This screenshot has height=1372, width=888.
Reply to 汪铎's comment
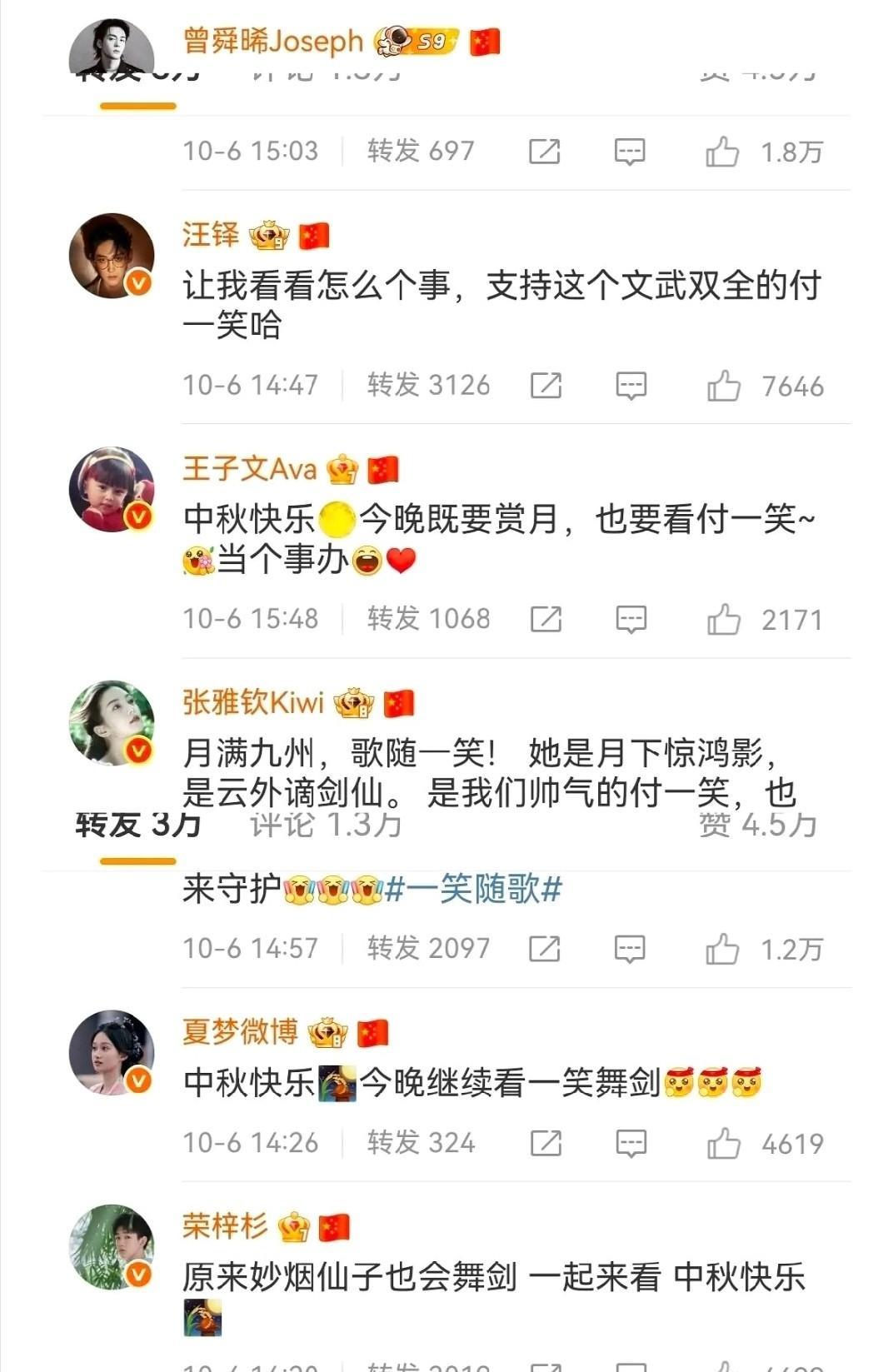[x=631, y=386]
